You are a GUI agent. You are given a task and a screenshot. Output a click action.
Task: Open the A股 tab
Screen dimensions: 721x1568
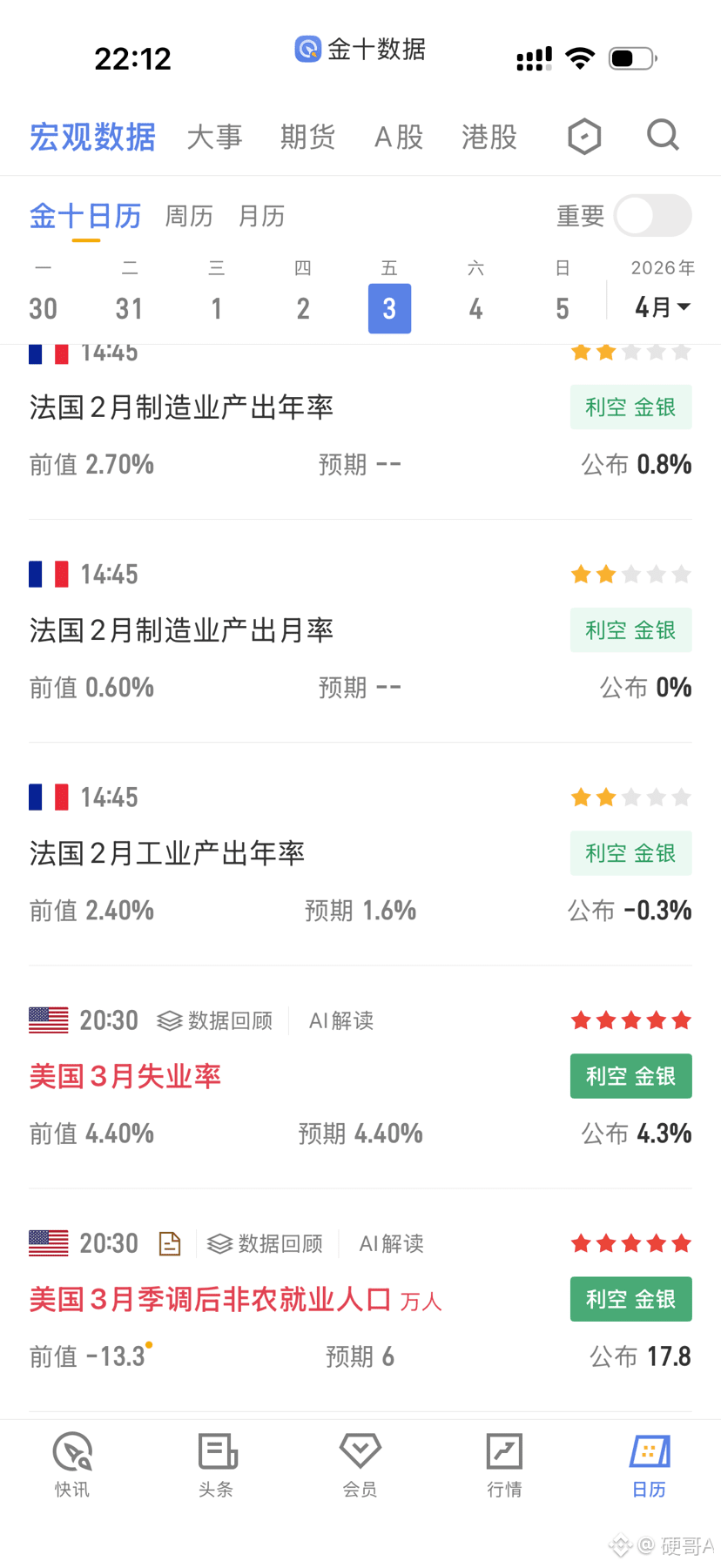(x=399, y=137)
